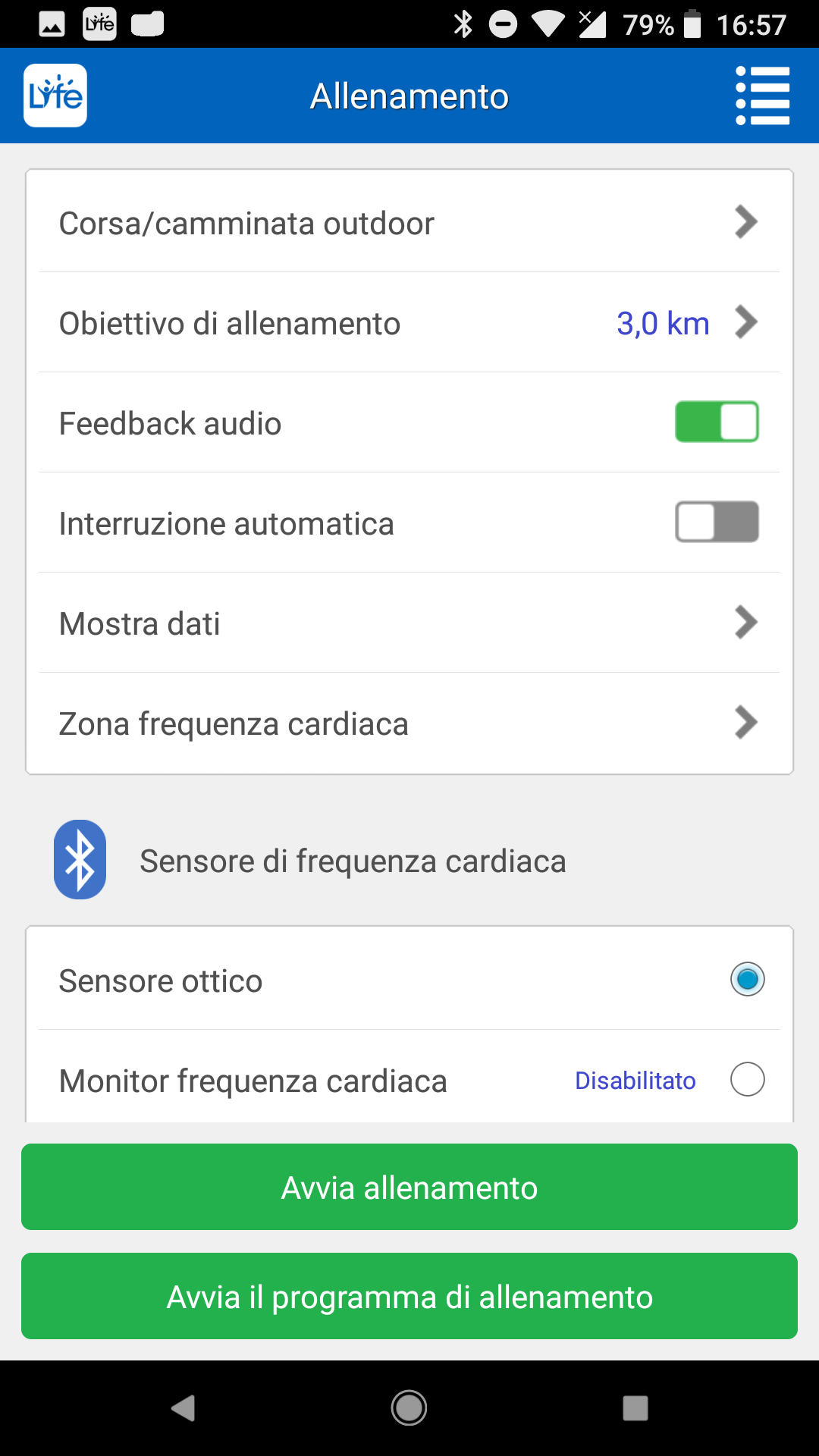
Task: Turn off Feedback audio
Action: tap(717, 422)
